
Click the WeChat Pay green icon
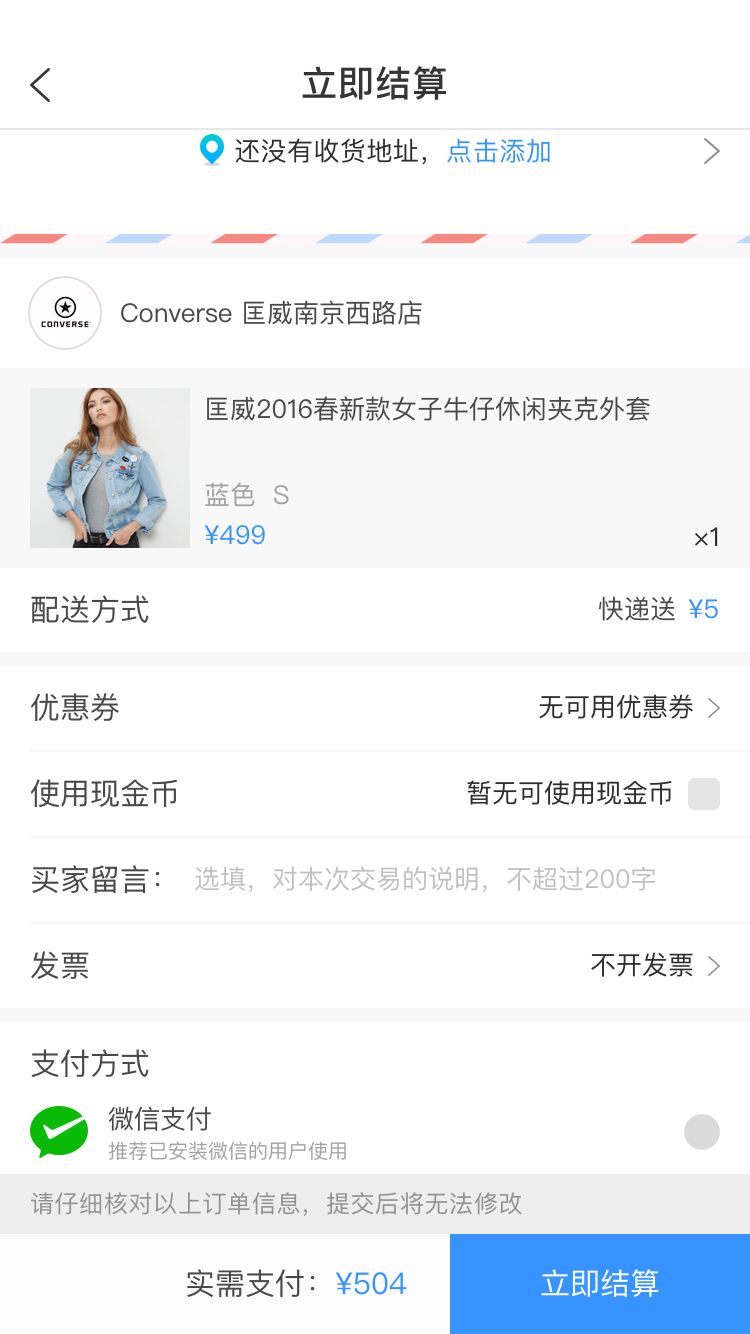coord(60,1132)
